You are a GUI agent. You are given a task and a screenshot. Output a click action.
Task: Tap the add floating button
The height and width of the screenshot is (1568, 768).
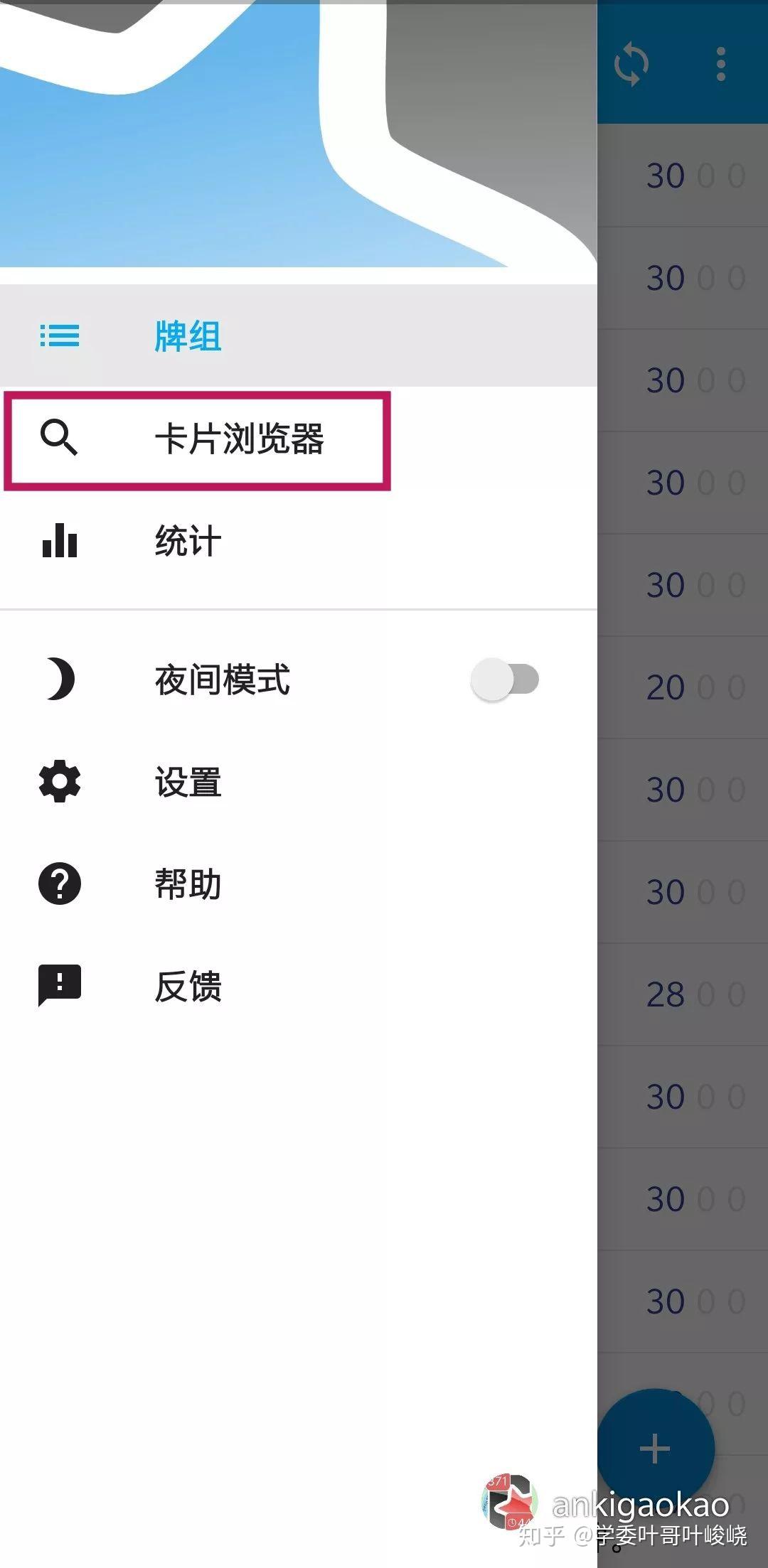[x=655, y=1448]
